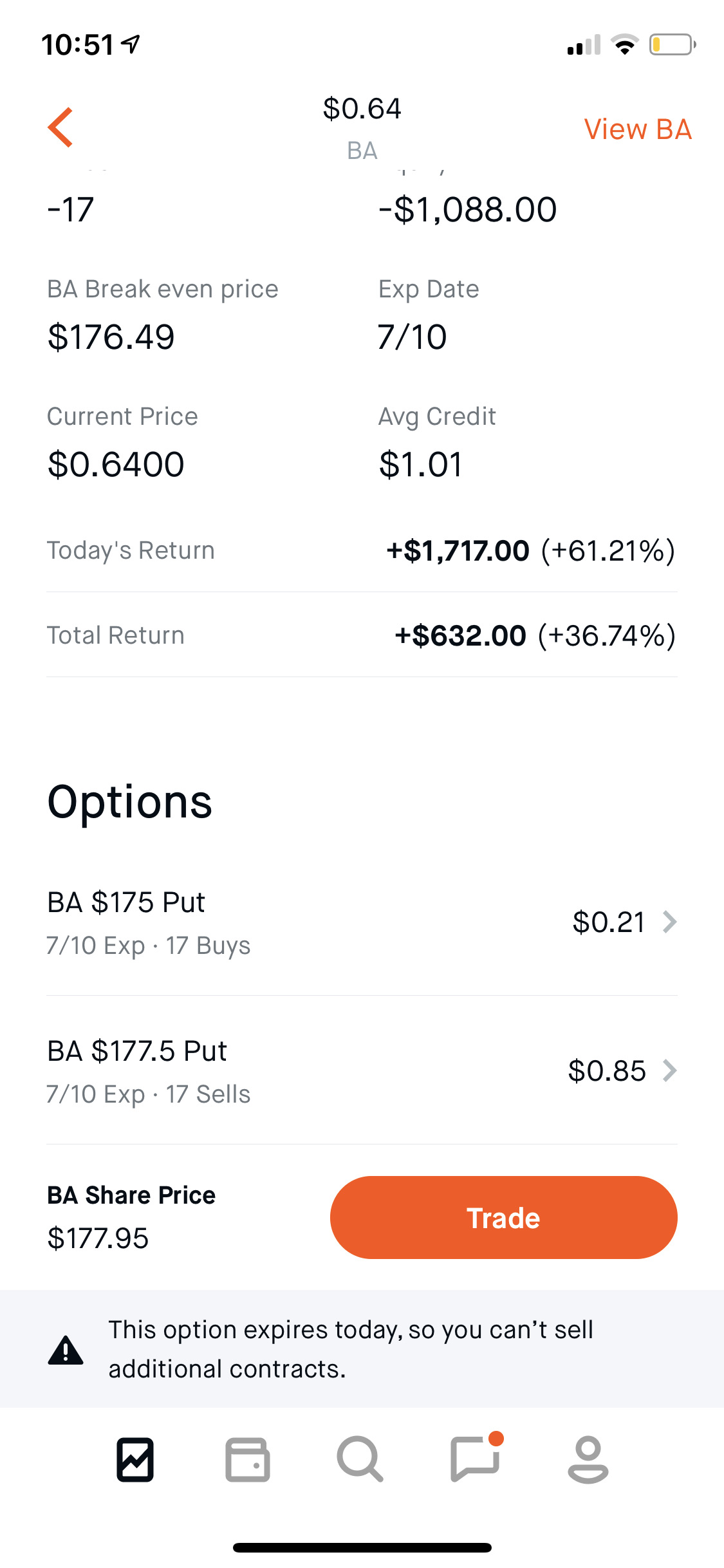The height and width of the screenshot is (1568, 724).
Task: Open the BA $177.5 Put option
Action: point(362,1070)
